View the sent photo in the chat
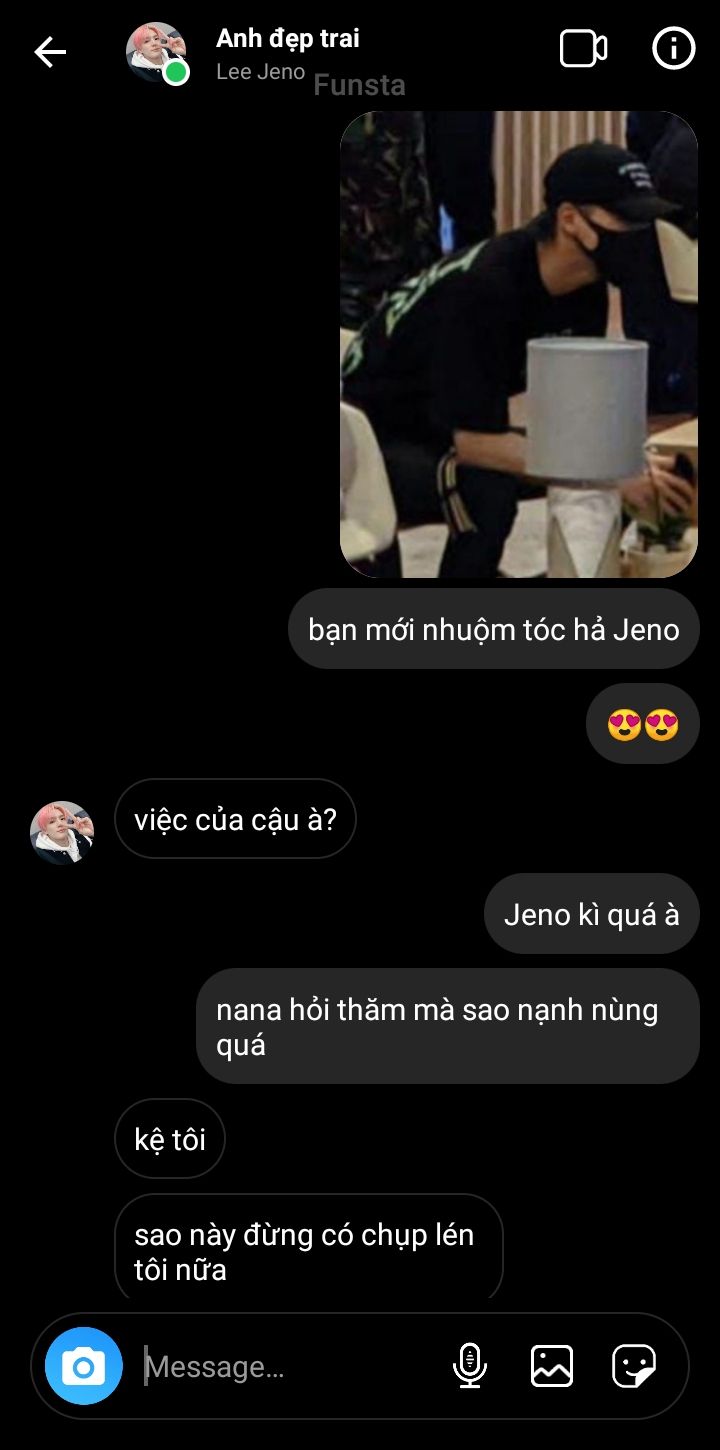720x1450 pixels. pyautogui.click(x=519, y=344)
